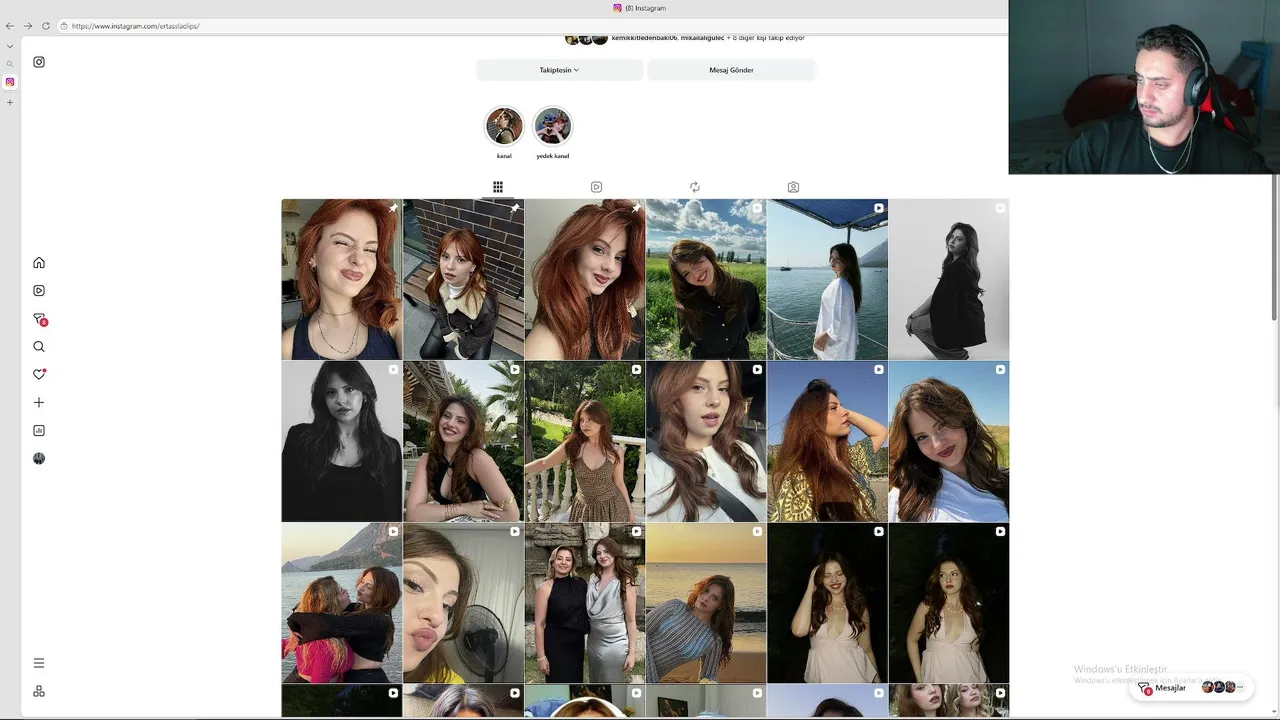Tap the Mesaj Gönder button
Screen dimensions: 1280x720
[x=731, y=70]
